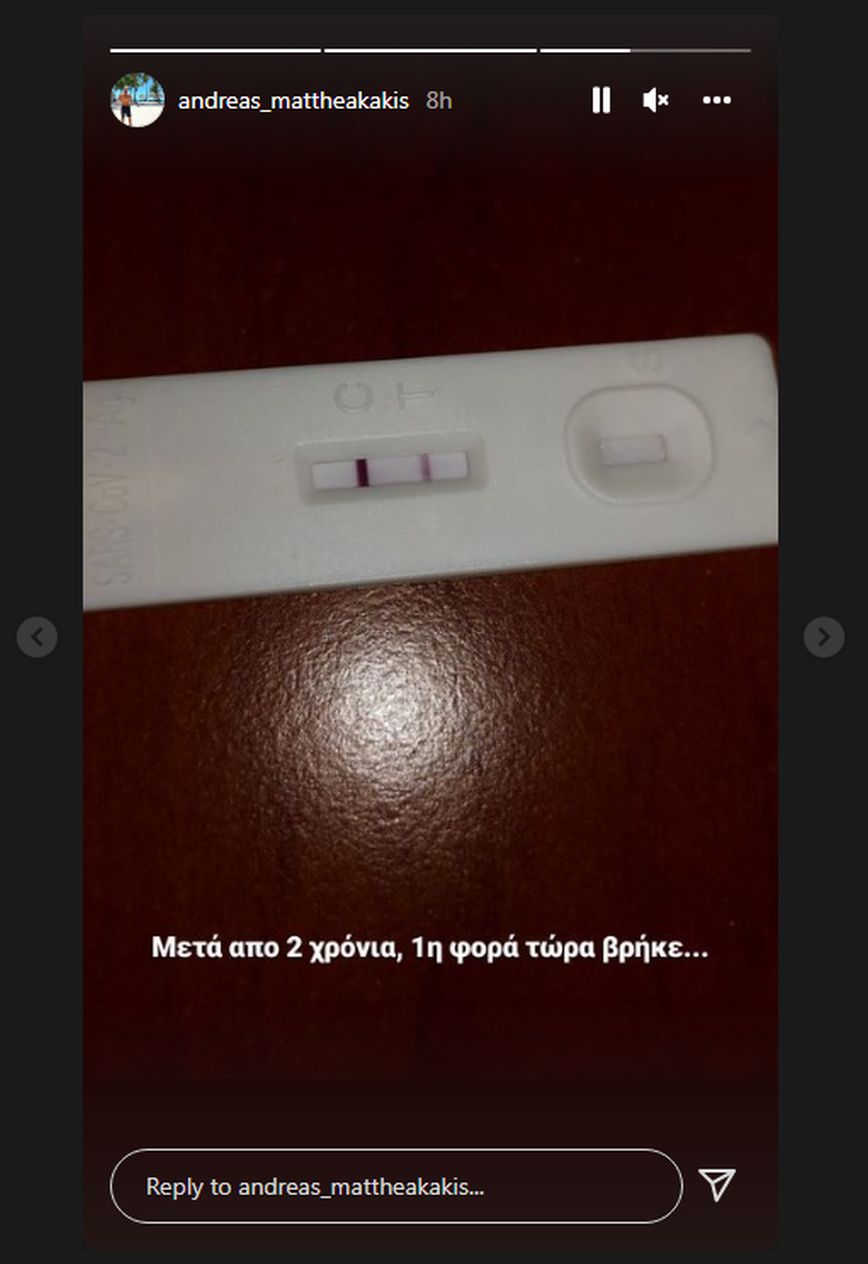The width and height of the screenshot is (868, 1264).
Task: Go to the previous story
Action: click(x=37, y=637)
